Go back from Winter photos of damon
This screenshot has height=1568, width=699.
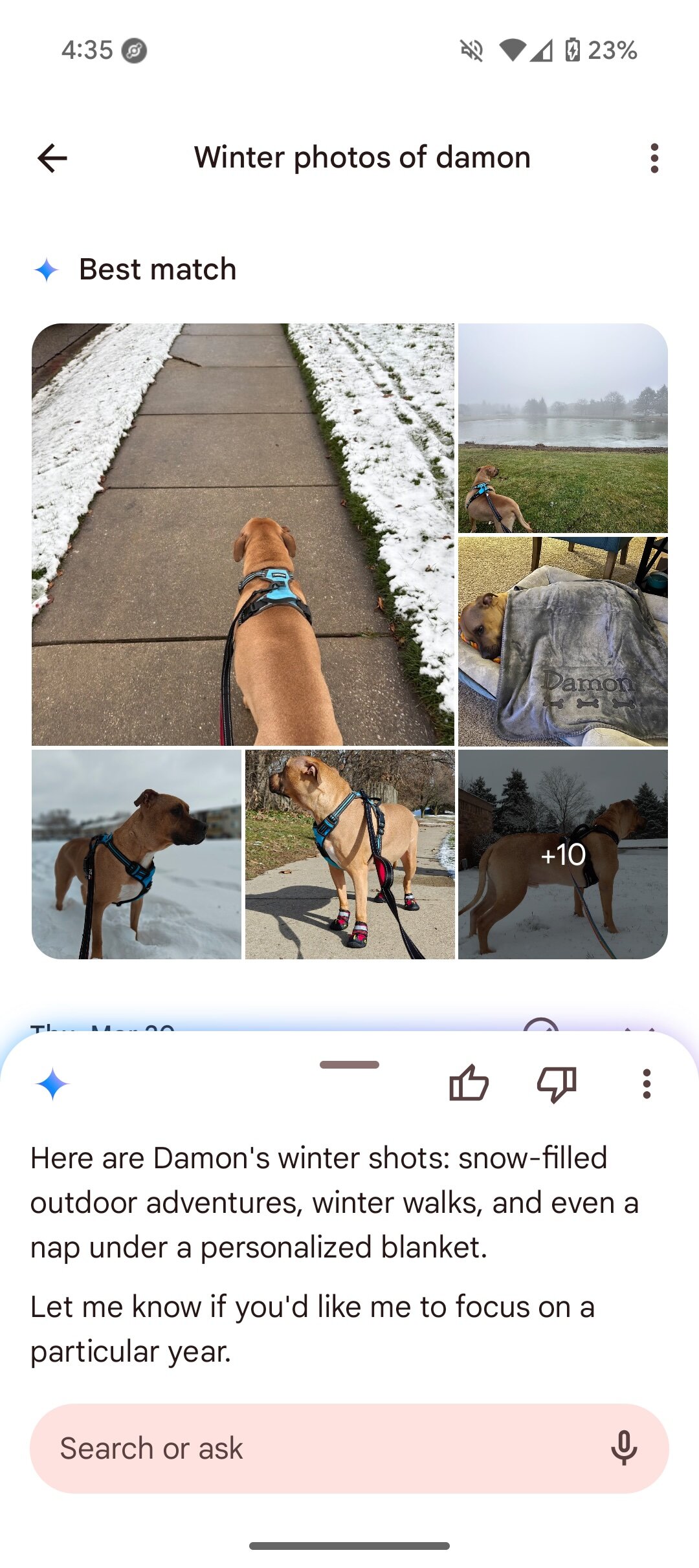pos(52,158)
